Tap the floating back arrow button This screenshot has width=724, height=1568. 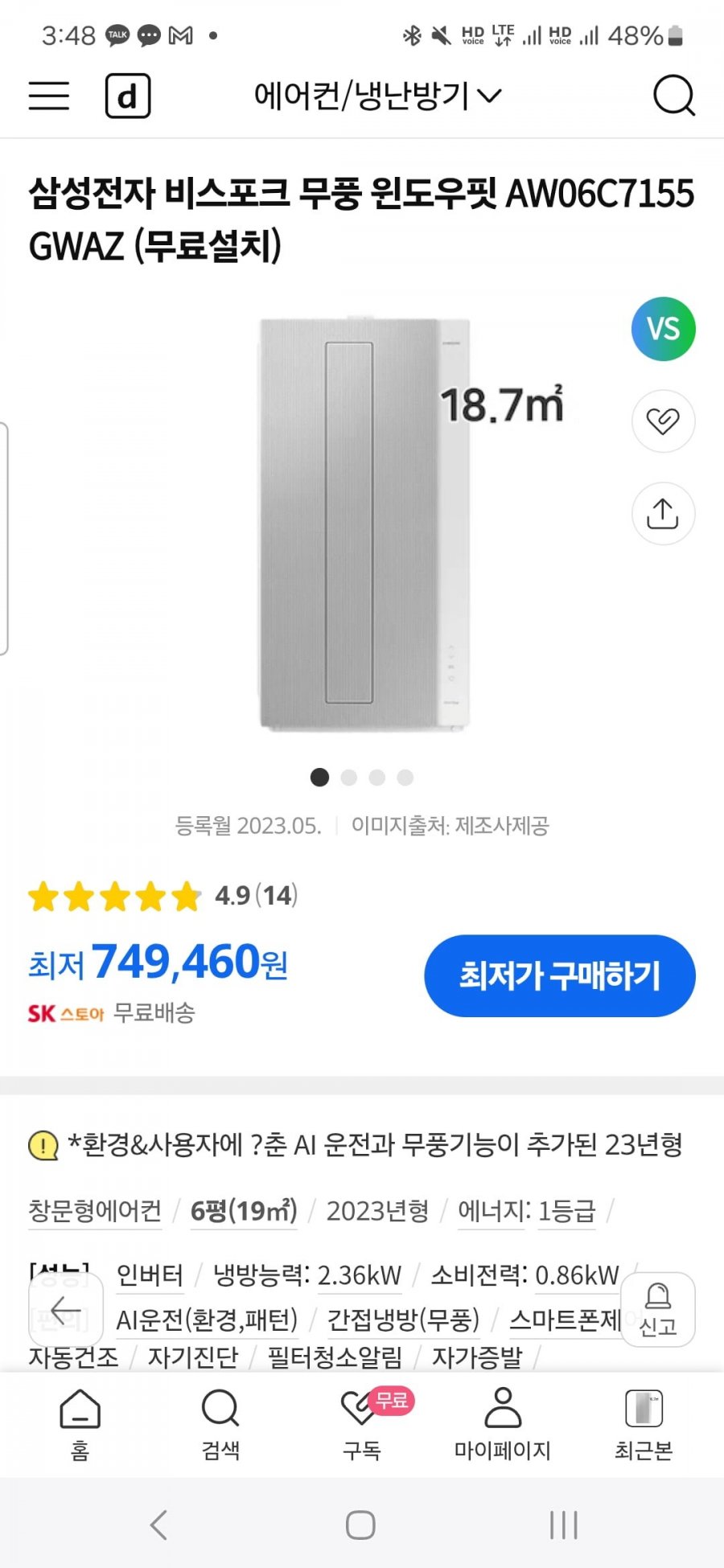pos(66,1310)
